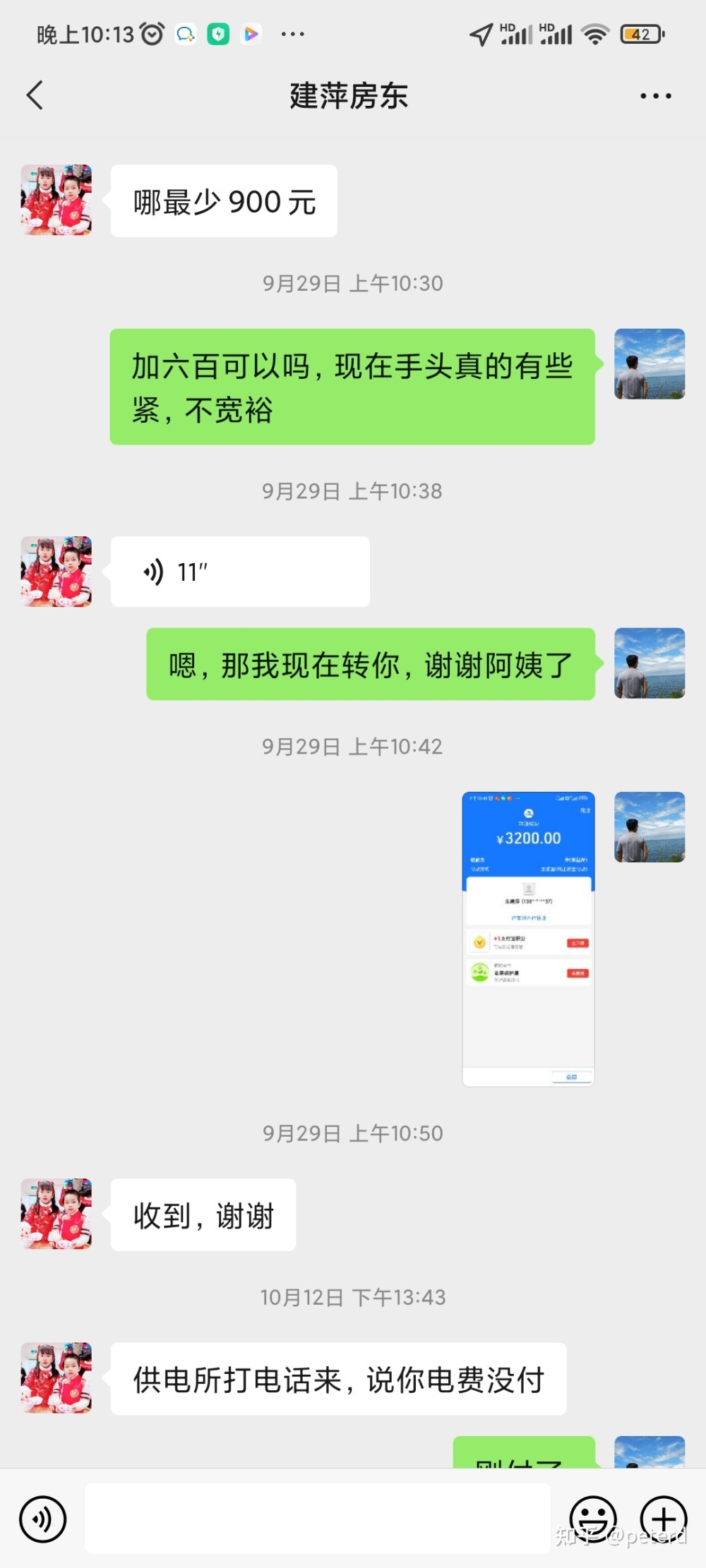Viewport: 706px width, 1568px height.
Task: Open the chat info overflow menu
Action: (x=655, y=95)
